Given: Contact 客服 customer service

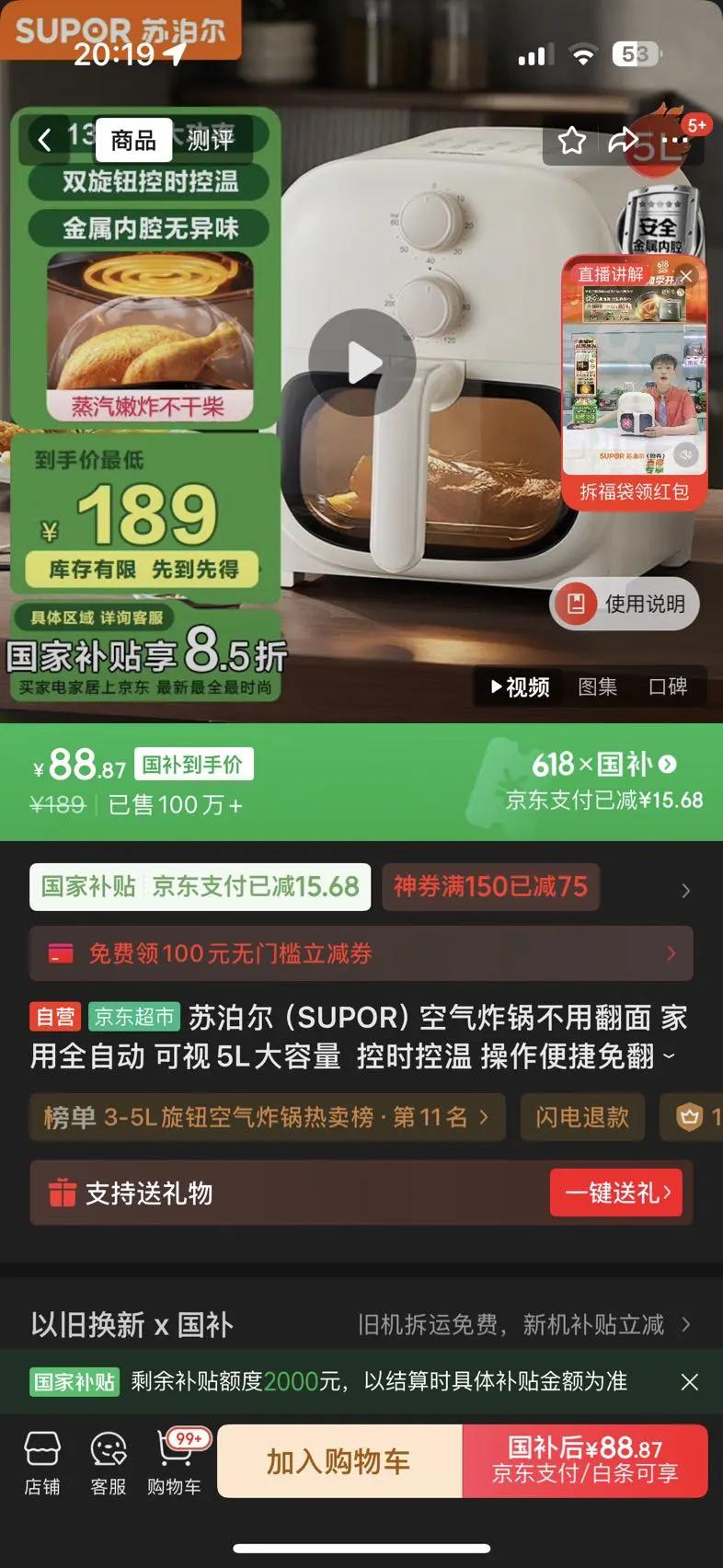Looking at the screenshot, I should click(109, 1462).
